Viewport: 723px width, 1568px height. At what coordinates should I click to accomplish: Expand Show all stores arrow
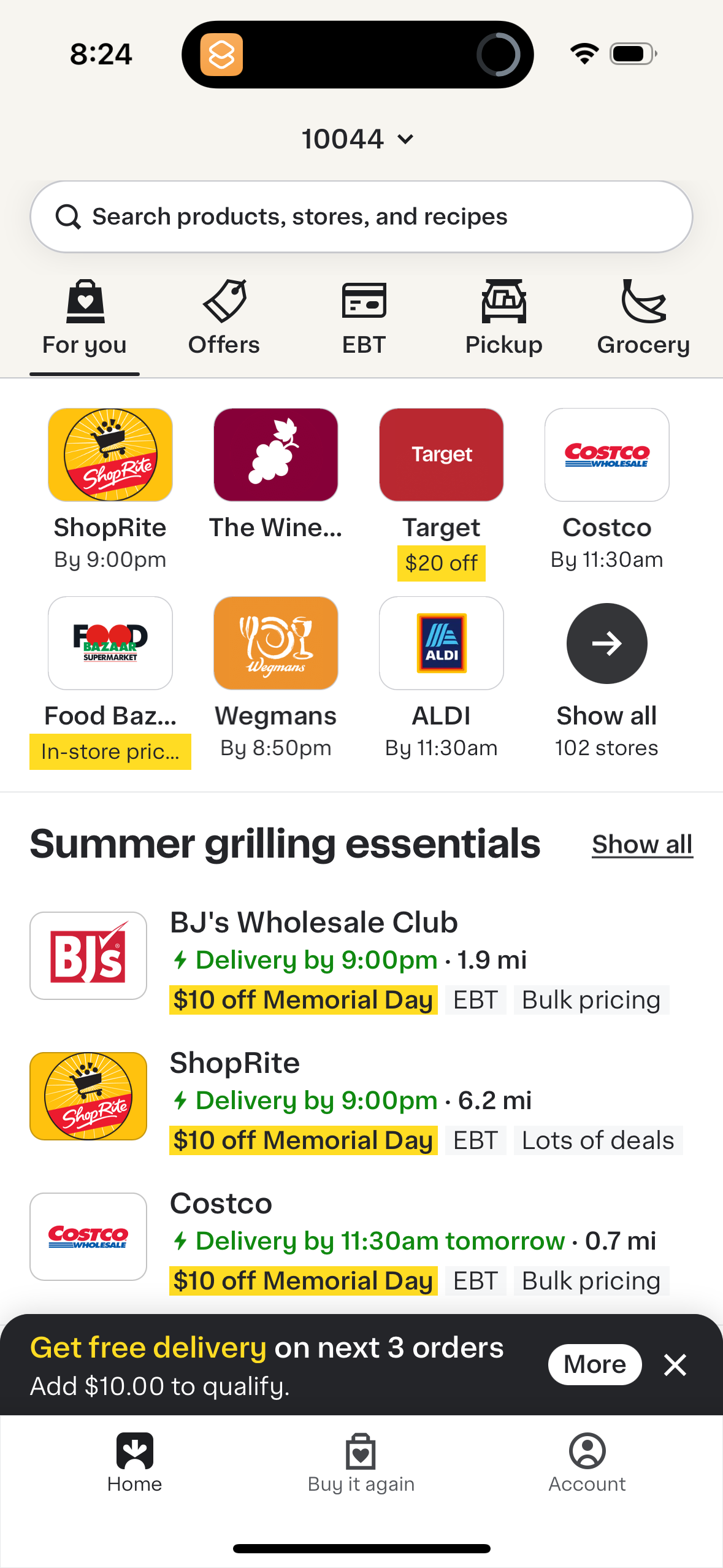[x=606, y=643]
